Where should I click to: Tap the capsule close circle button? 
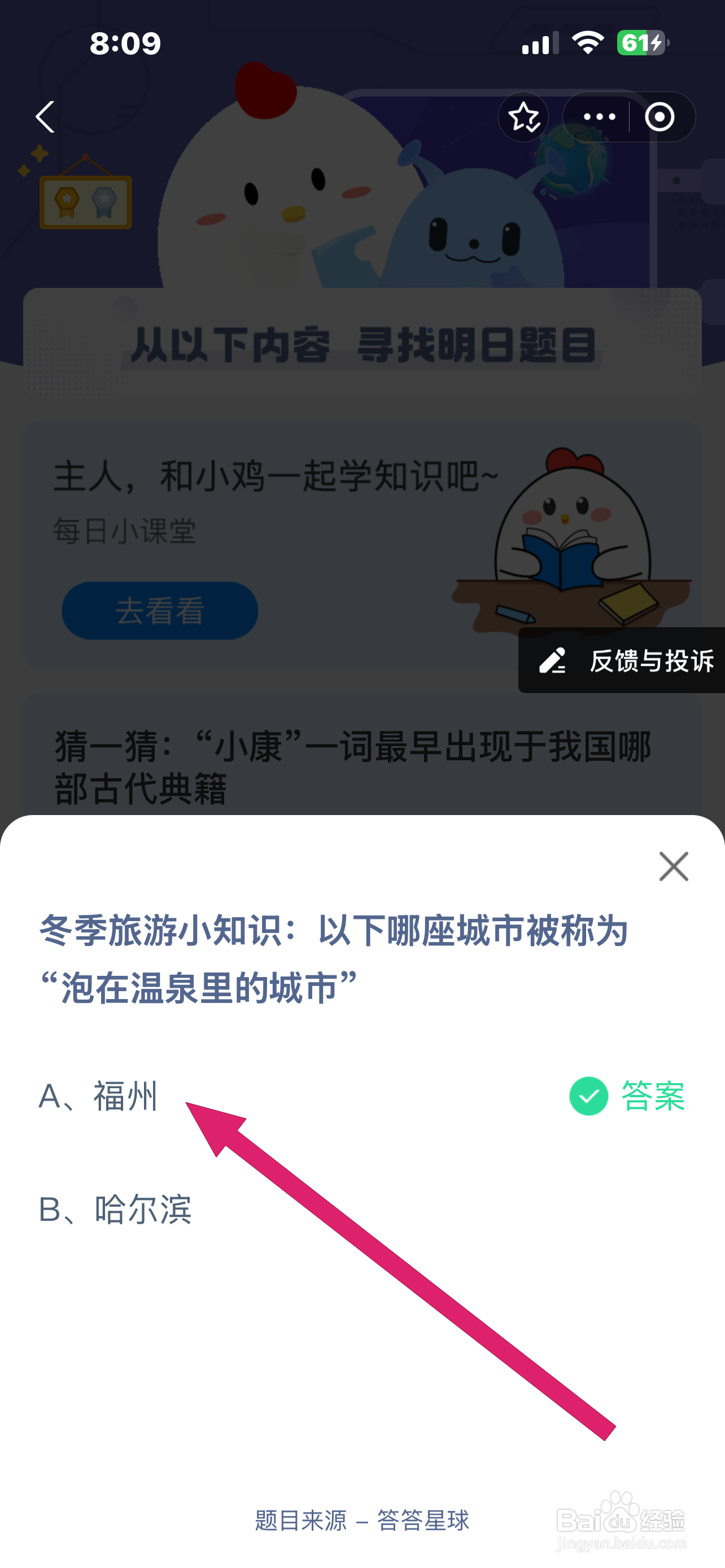coord(660,117)
